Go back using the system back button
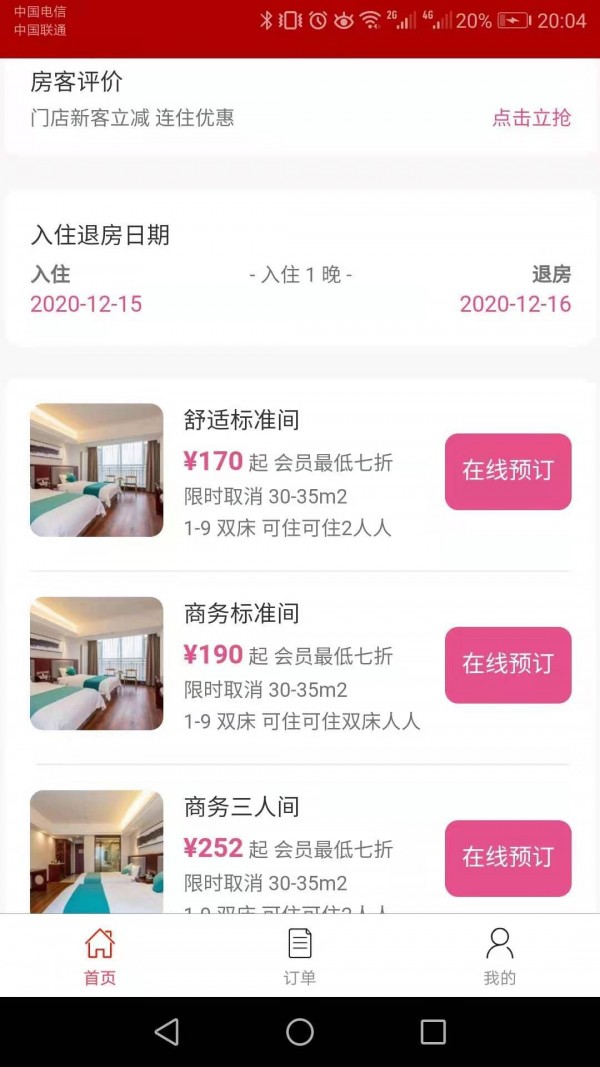Image resolution: width=600 pixels, height=1067 pixels. [167, 1031]
